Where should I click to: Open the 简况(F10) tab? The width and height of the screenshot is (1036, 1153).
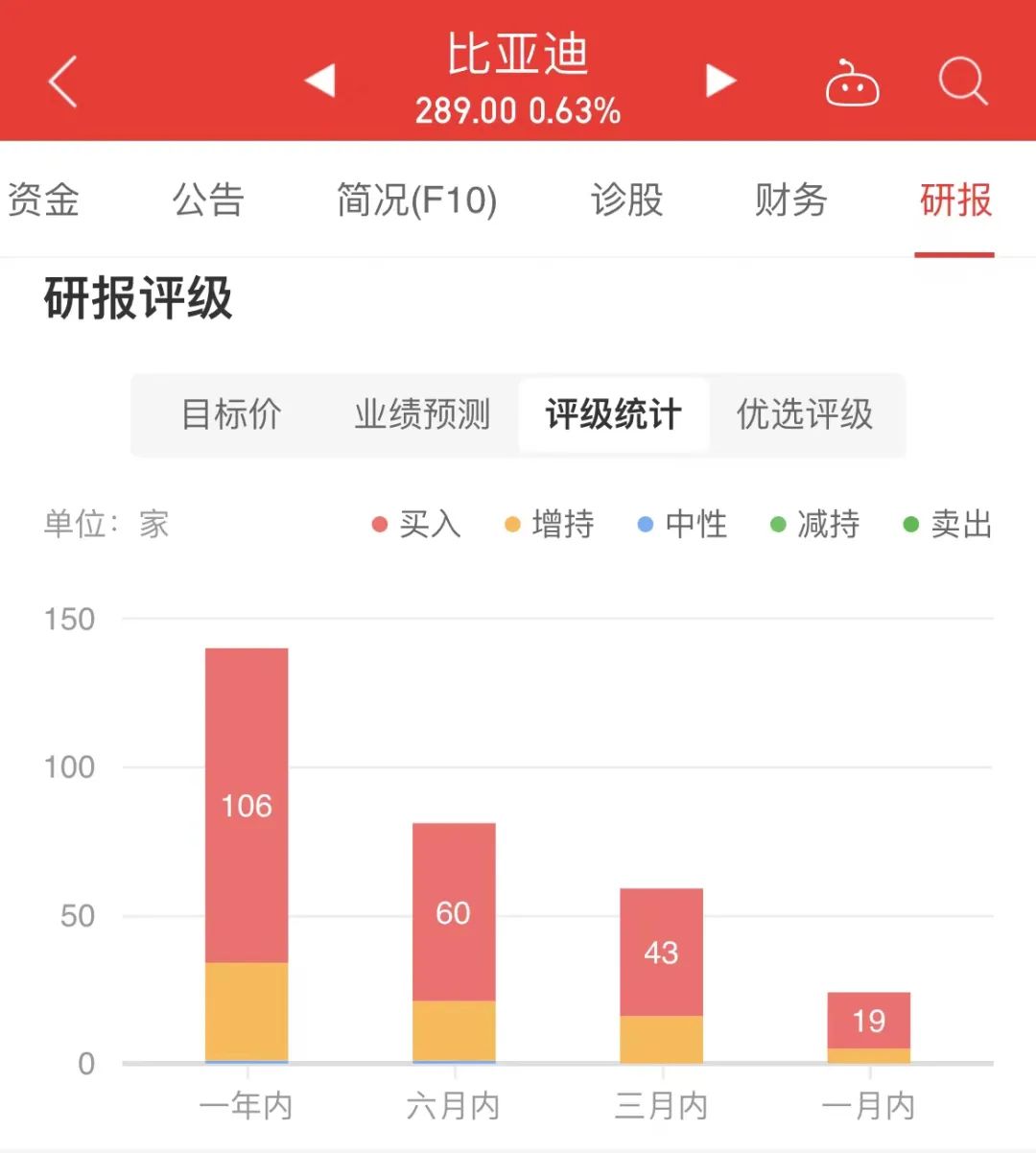pos(416,200)
